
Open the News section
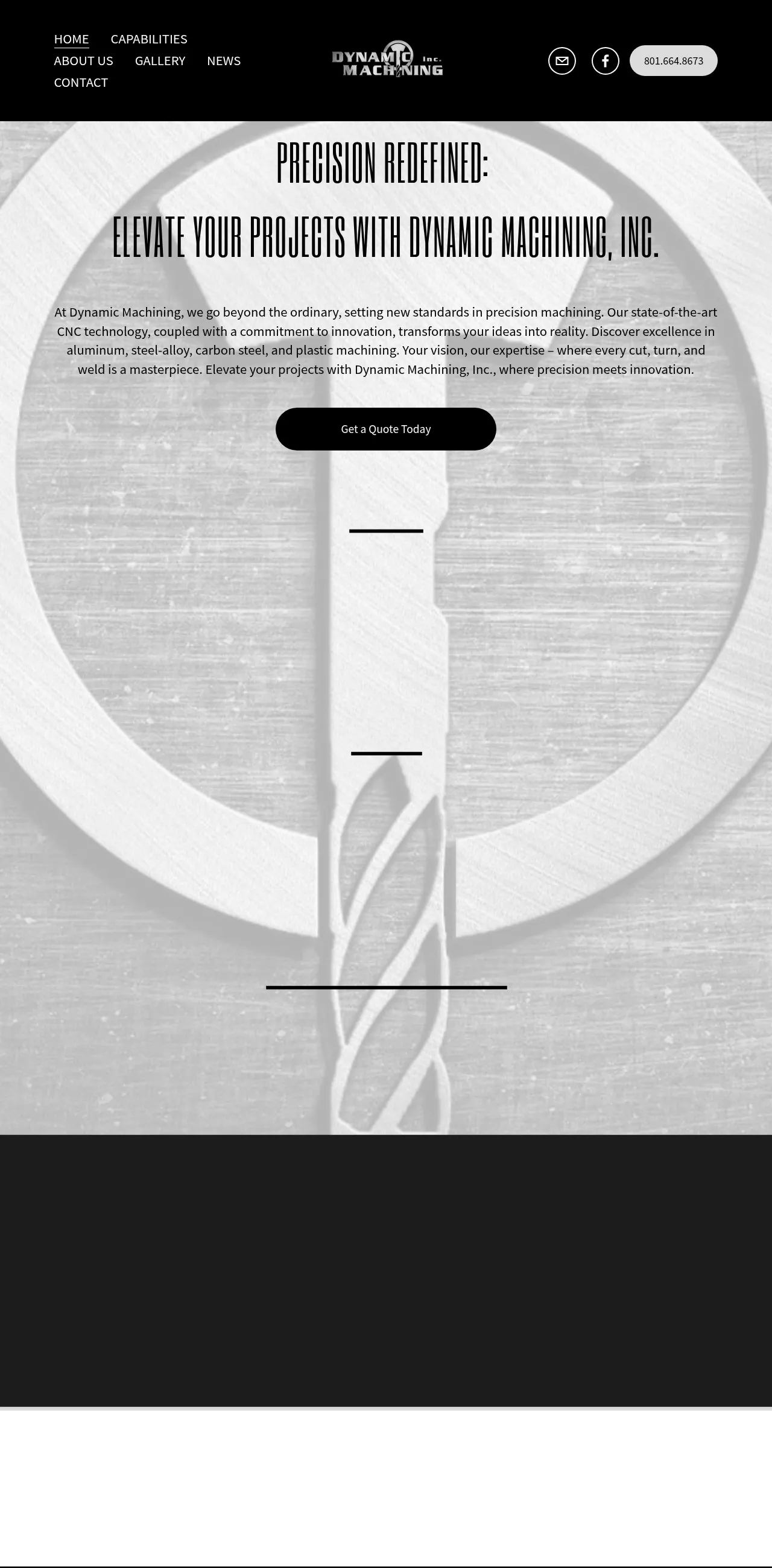pos(223,61)
